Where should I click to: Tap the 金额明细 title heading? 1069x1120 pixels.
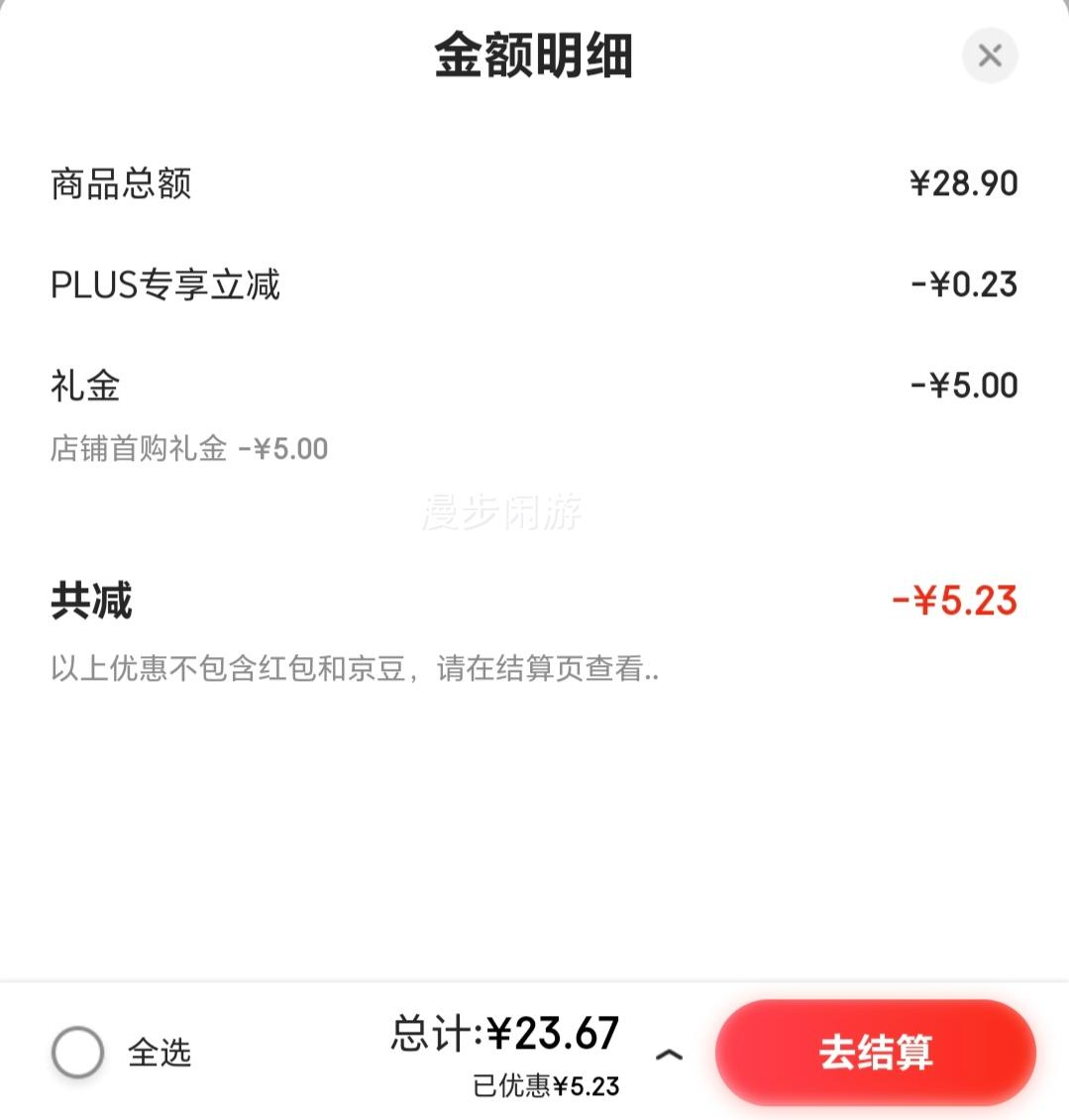(535, 56)
